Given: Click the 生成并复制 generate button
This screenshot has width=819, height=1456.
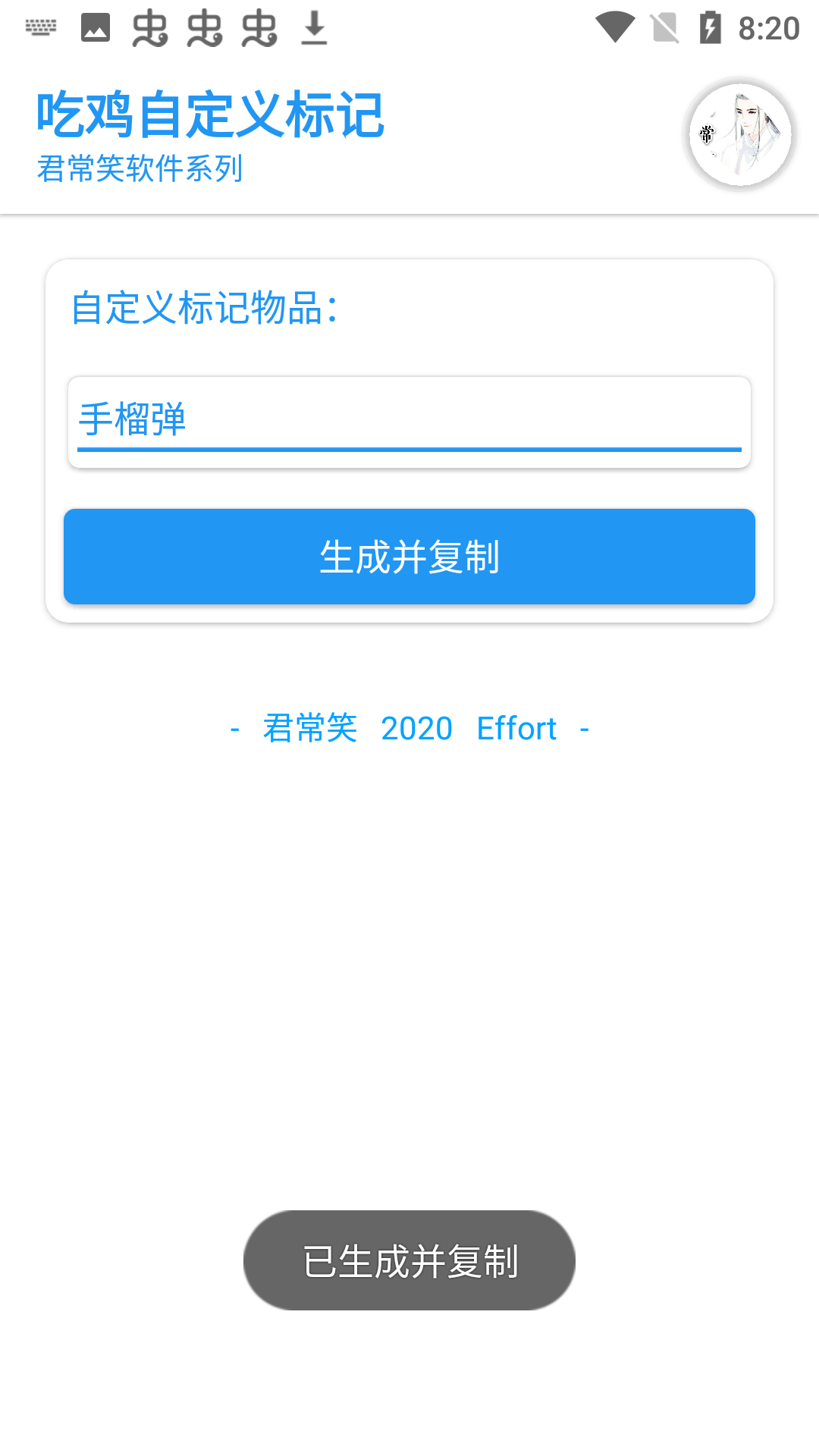Looking at the screenshot, I should coord(409,557).
